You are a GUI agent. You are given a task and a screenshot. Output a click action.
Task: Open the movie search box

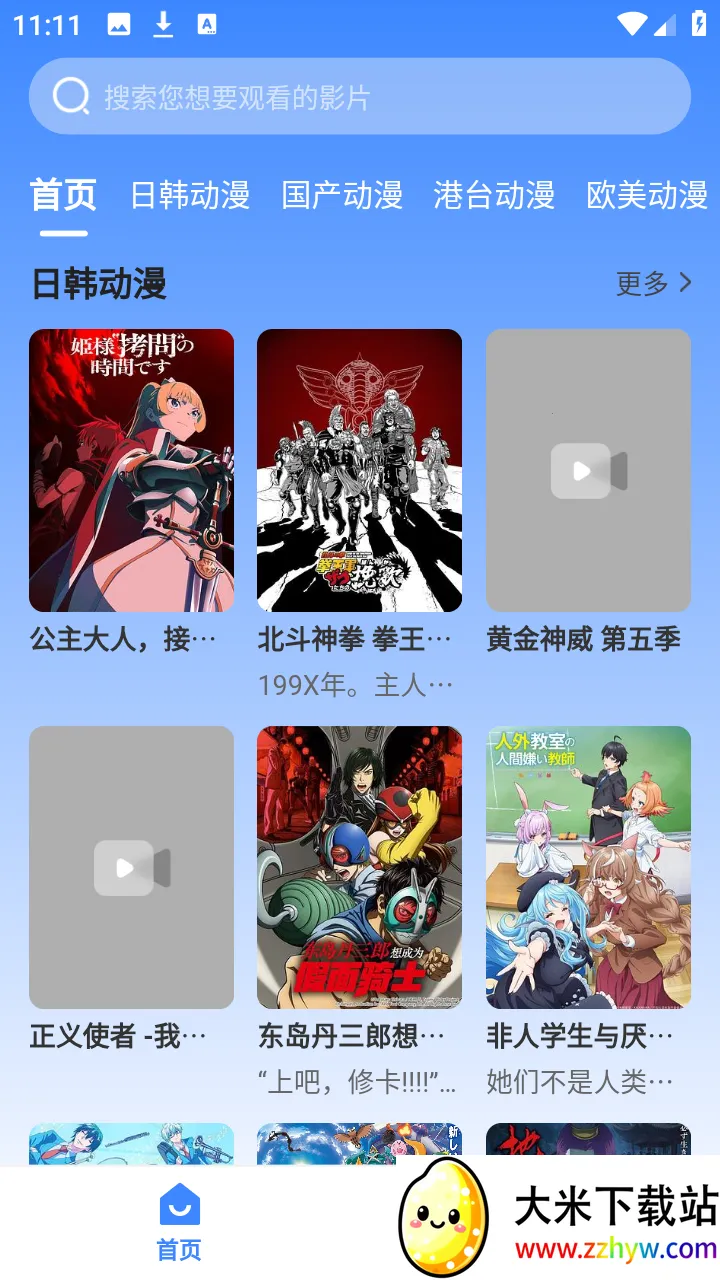pos(360,97)
